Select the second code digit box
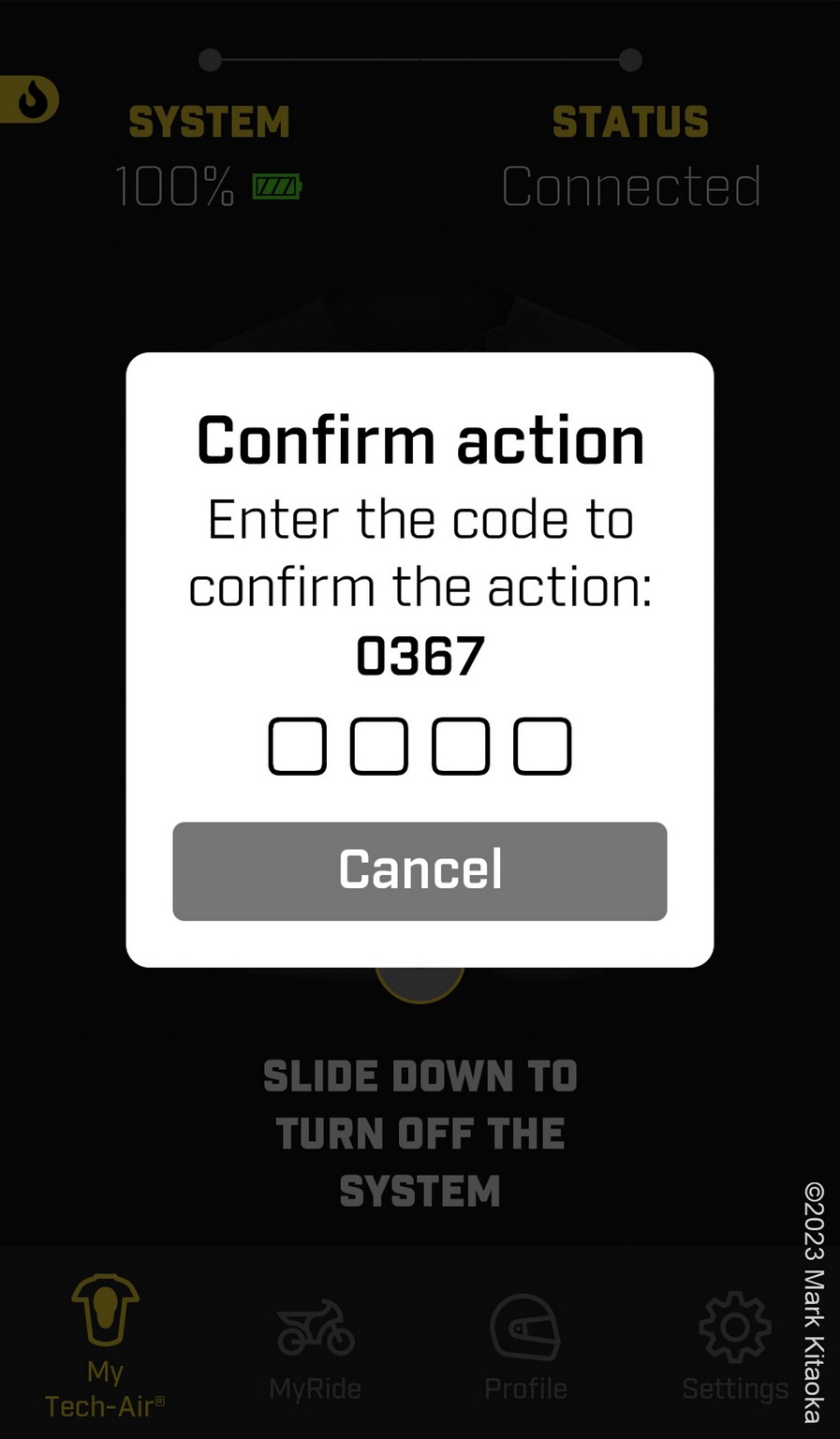 (379, 747)
